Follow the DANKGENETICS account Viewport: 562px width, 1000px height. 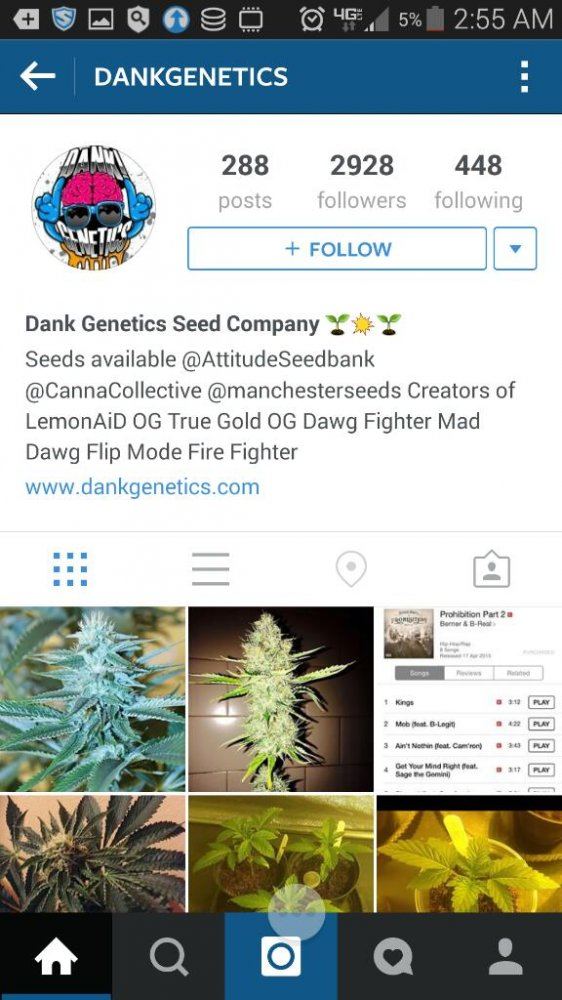[x=337, y=249]
